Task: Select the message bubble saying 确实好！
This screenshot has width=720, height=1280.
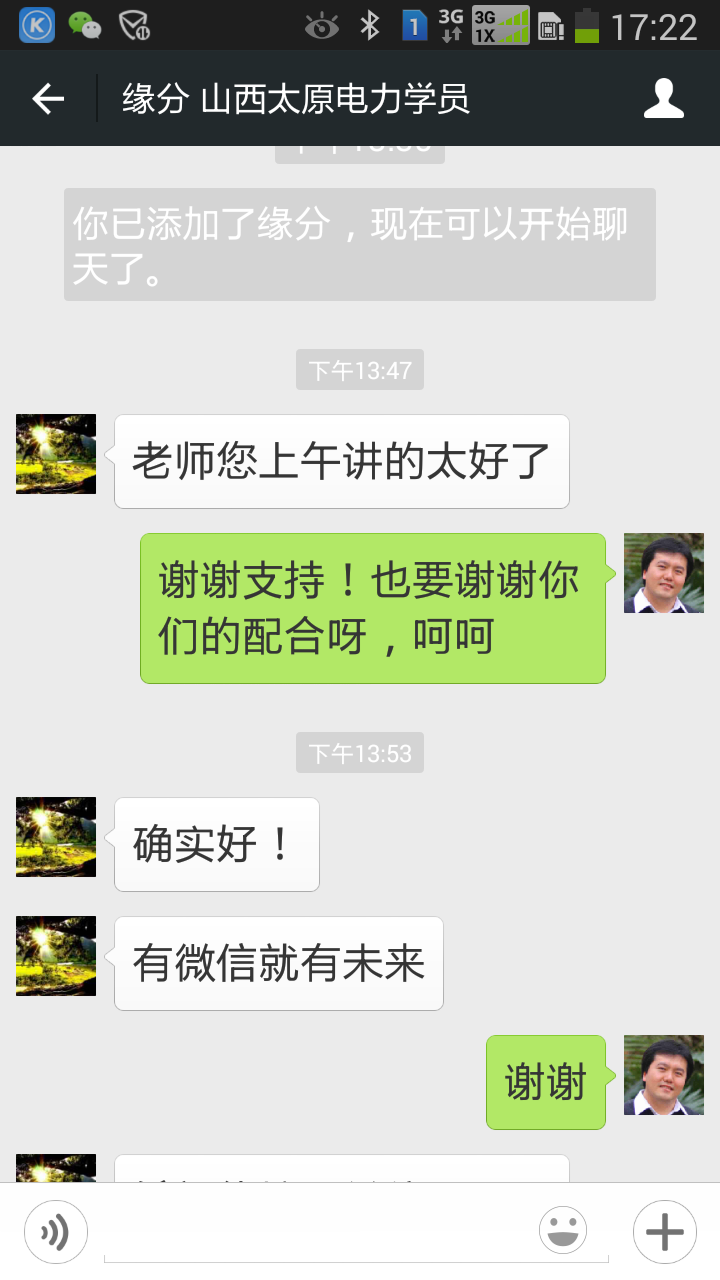Action: [216, 844]
